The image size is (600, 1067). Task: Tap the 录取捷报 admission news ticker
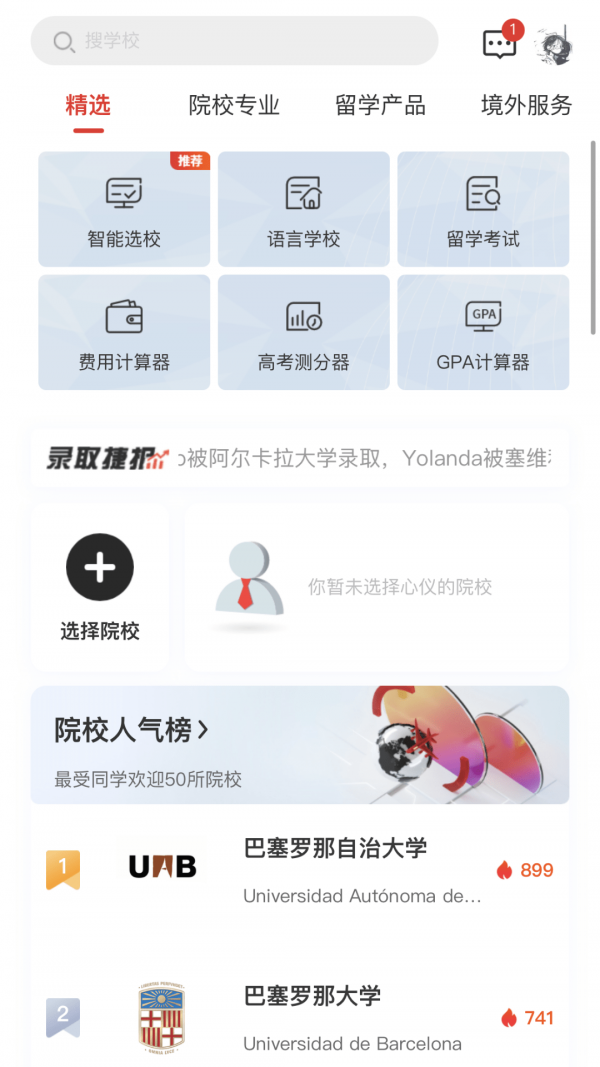pos(300,458)
